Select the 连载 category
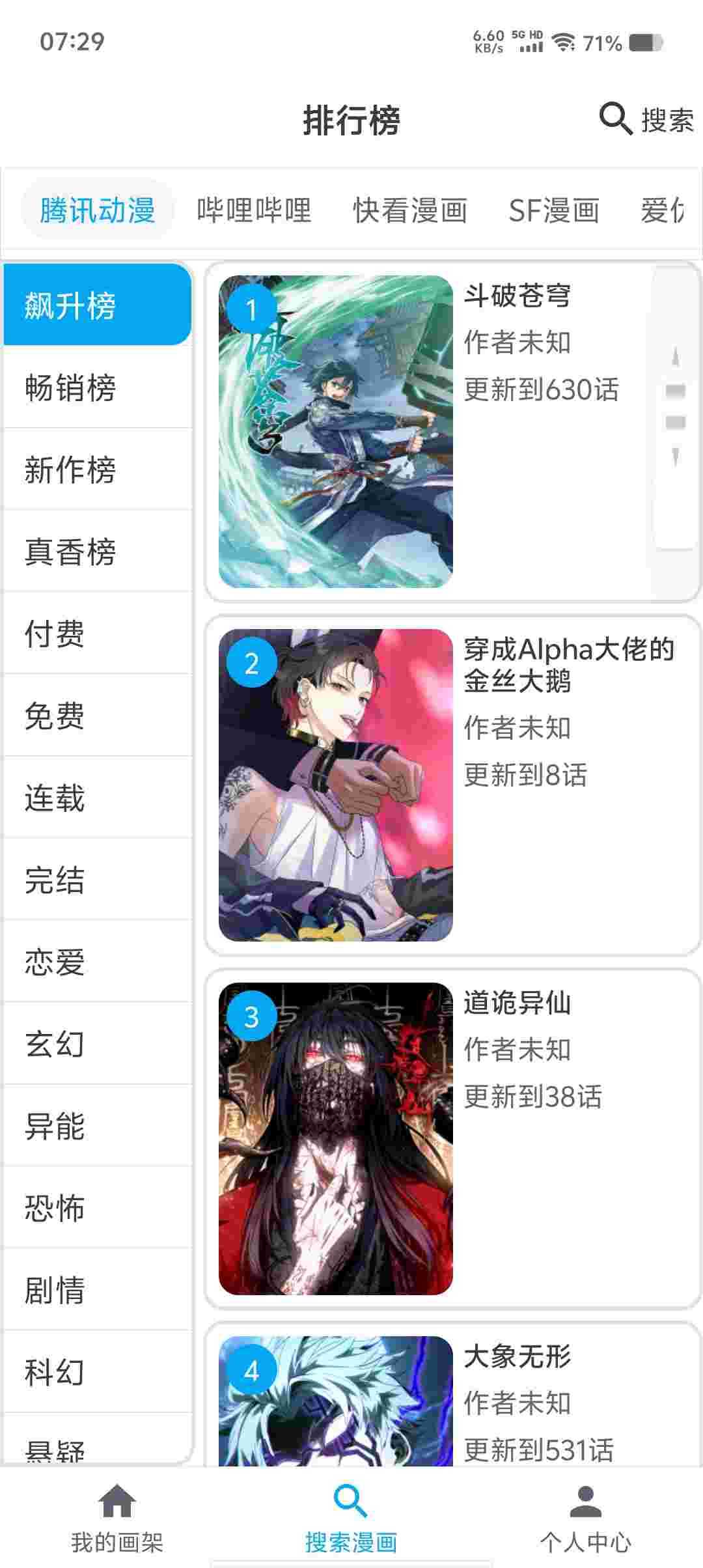 coord(98,798)
